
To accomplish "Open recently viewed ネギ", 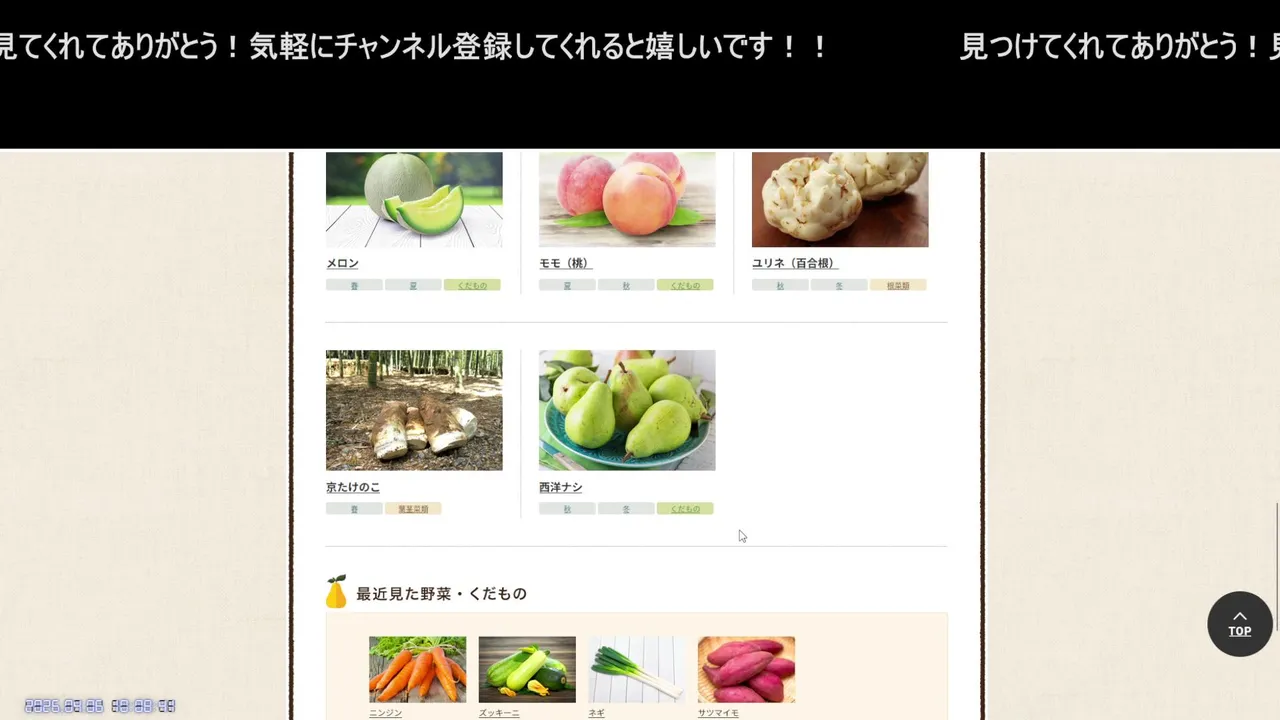I will coord(636,669).
